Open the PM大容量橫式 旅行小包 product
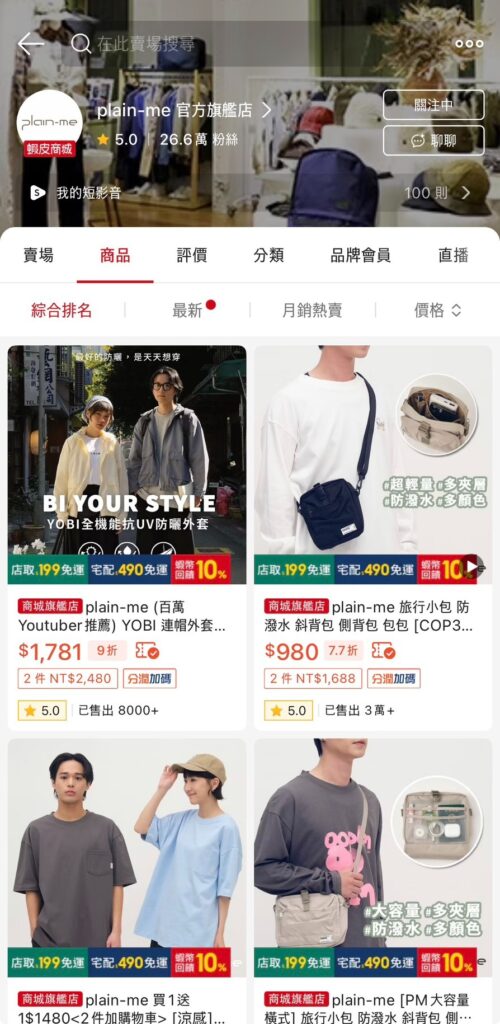The width and height of the screenshot is (500, 1024). coord(373,882)
